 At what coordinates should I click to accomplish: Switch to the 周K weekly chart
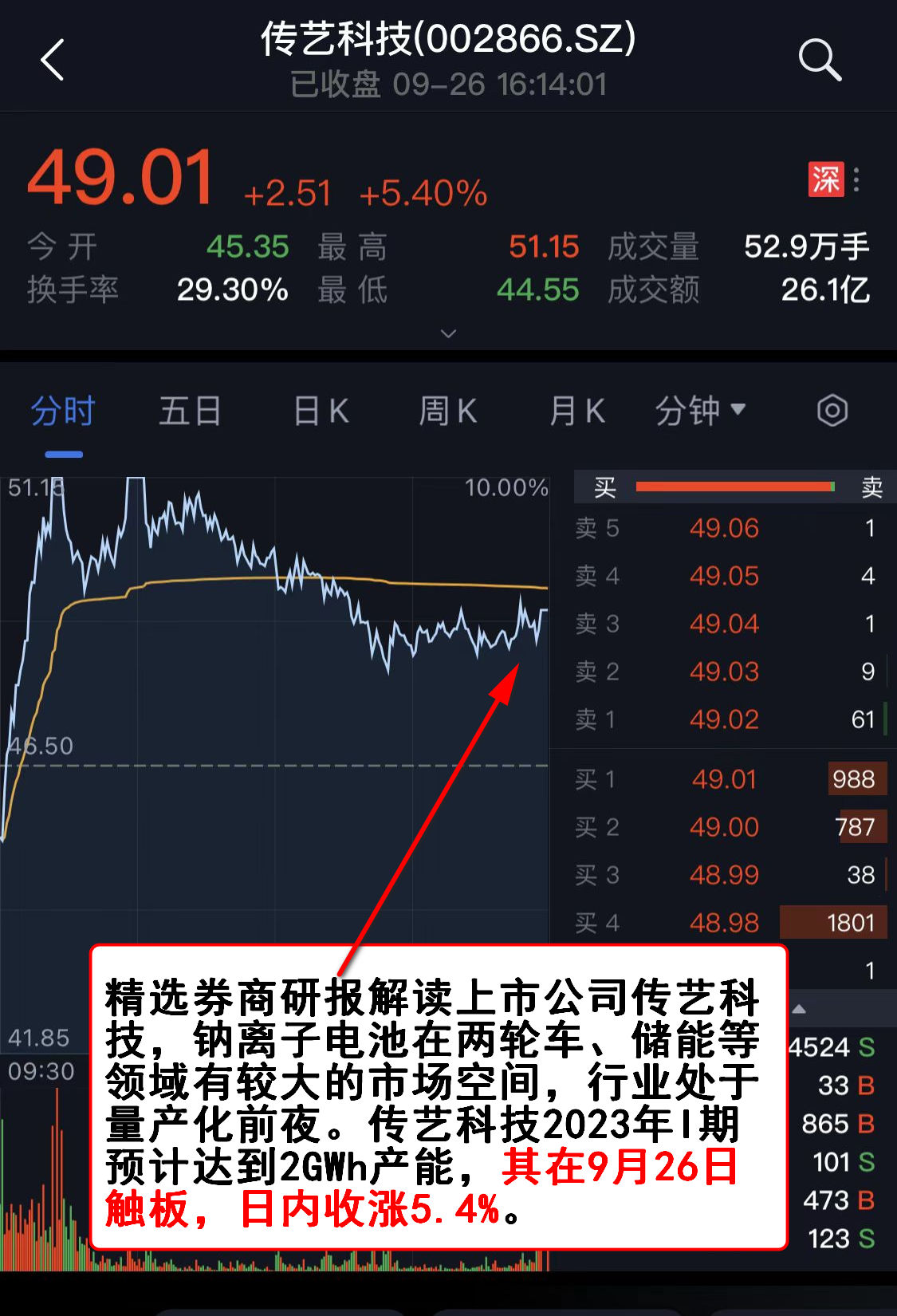point(448,412)
